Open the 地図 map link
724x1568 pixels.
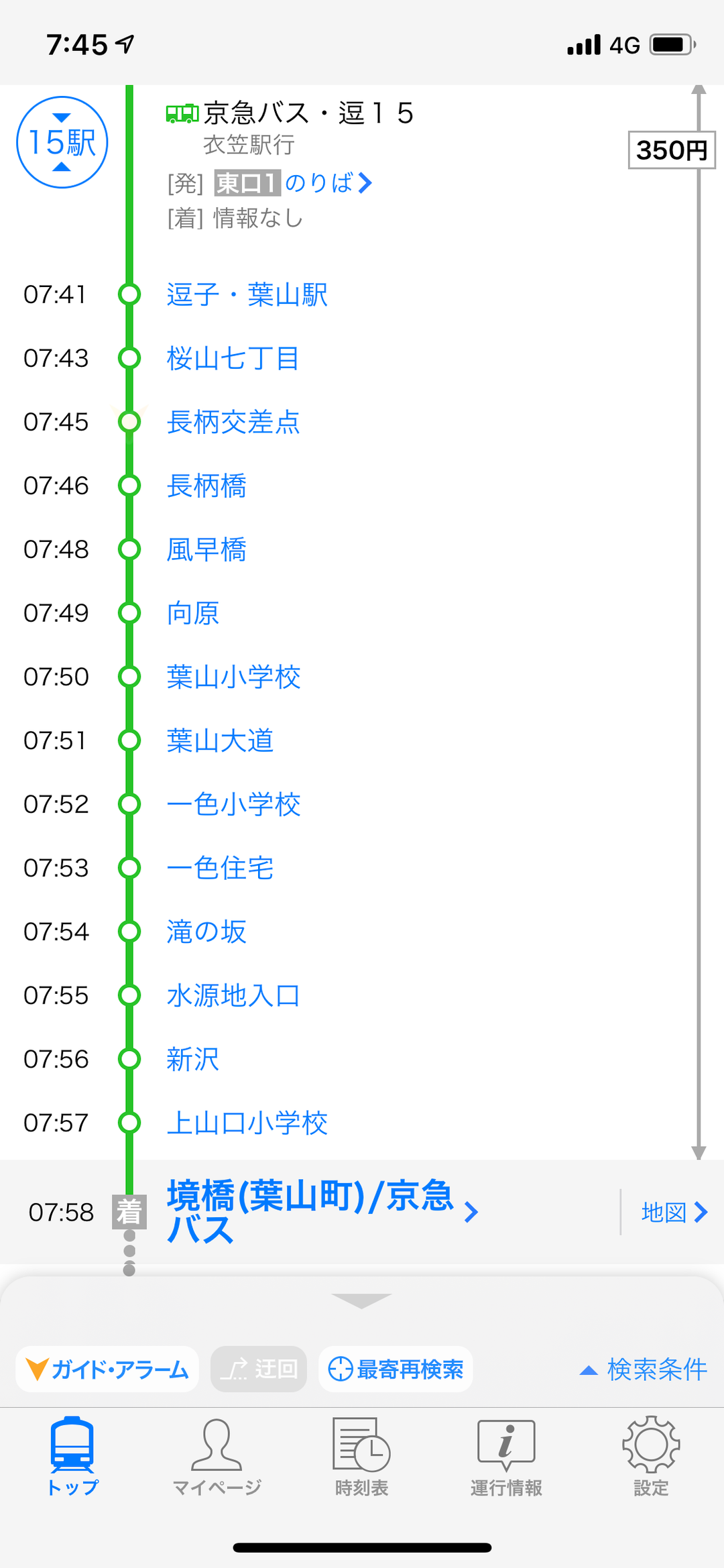(x=673, y=1212)
